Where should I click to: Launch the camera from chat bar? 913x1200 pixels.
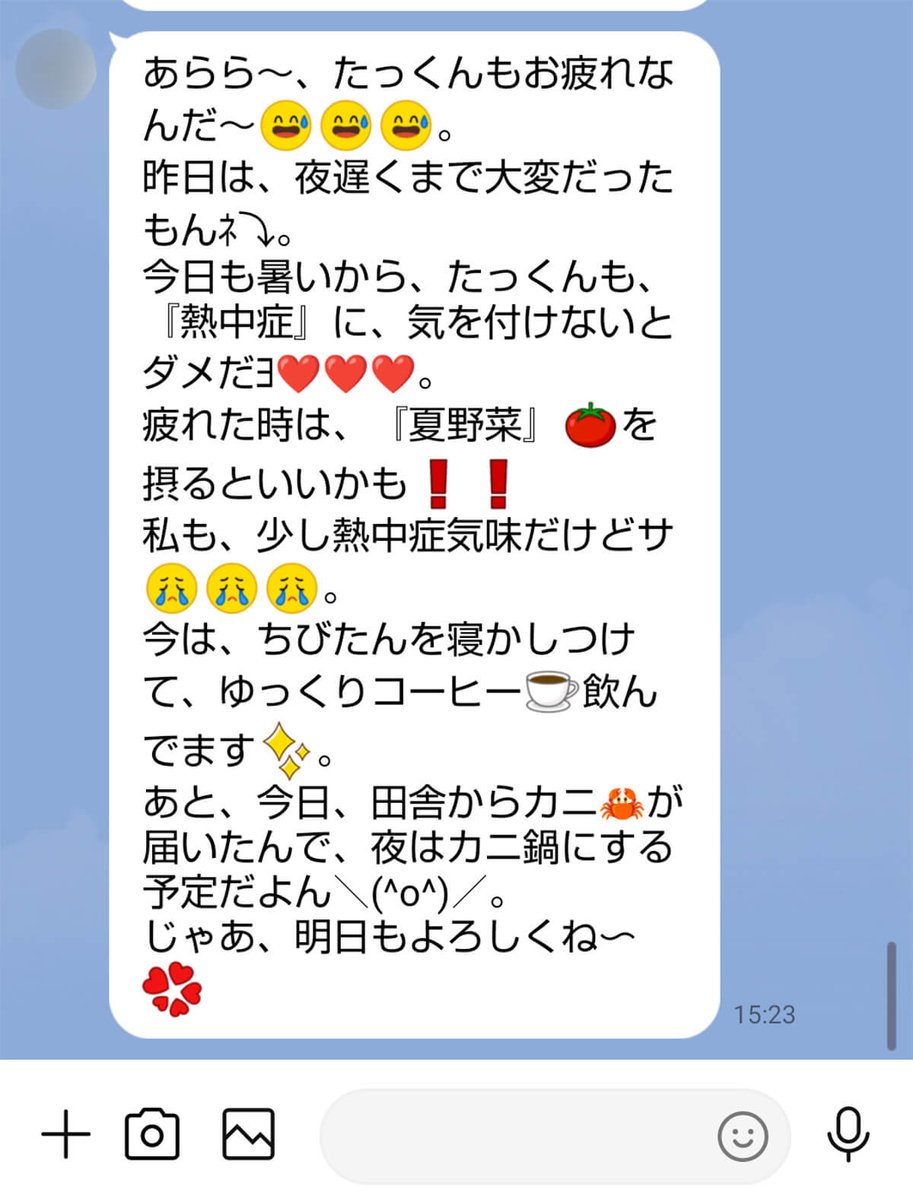click(152, 1135)
